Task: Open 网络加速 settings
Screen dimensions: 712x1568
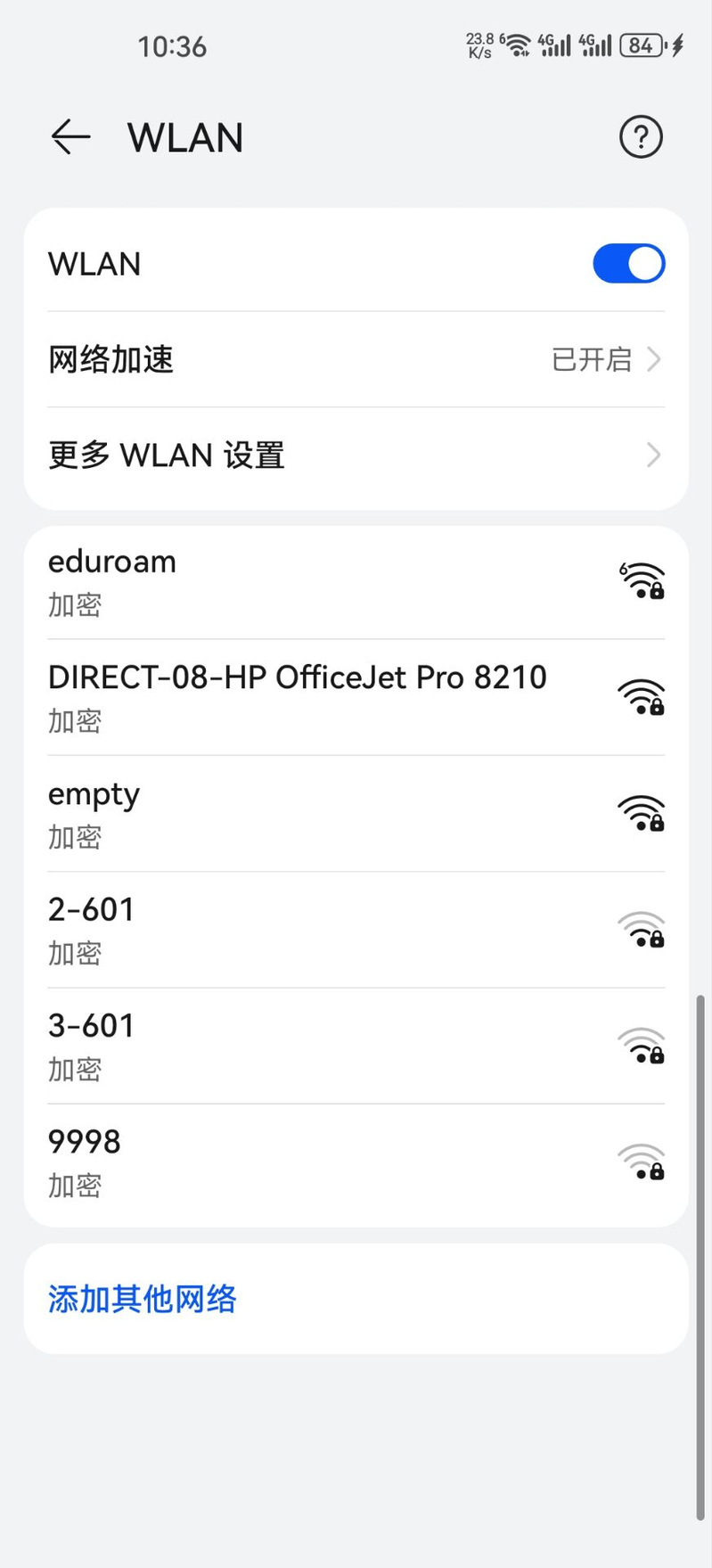Action: pyautogui.click(x=356, y=360)
